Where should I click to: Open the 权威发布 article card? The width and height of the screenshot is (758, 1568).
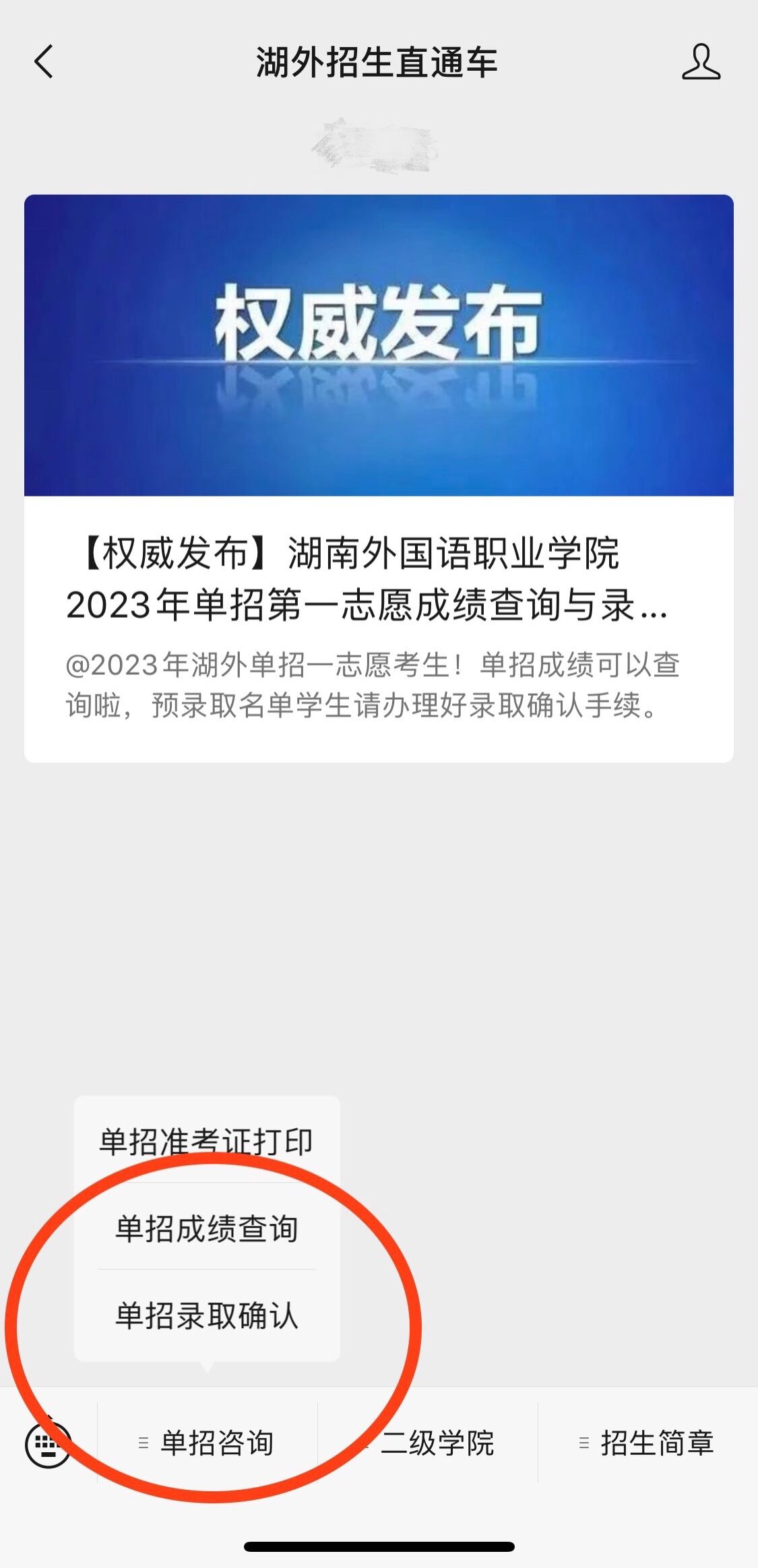pos(379,478)
